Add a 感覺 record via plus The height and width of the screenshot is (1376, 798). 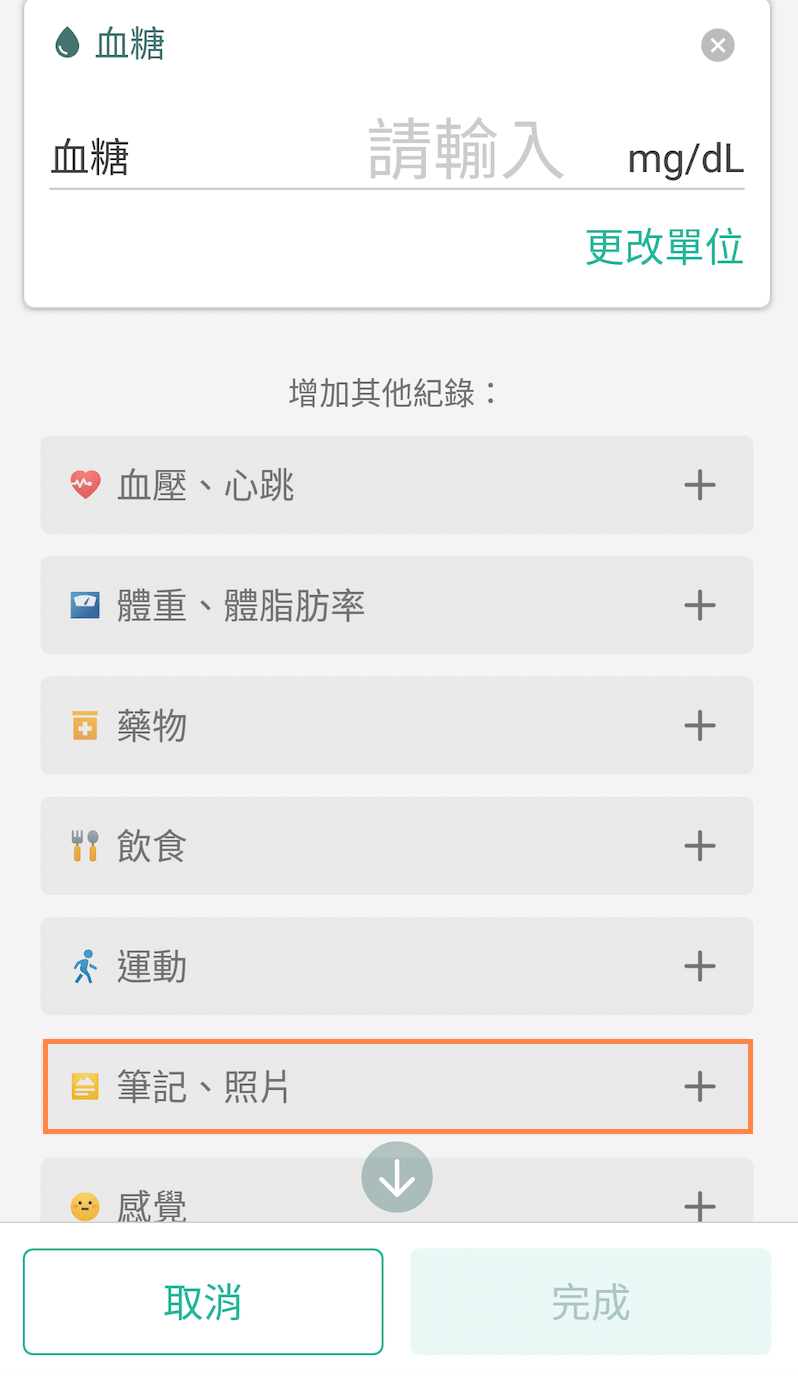tap(701, 1206)
